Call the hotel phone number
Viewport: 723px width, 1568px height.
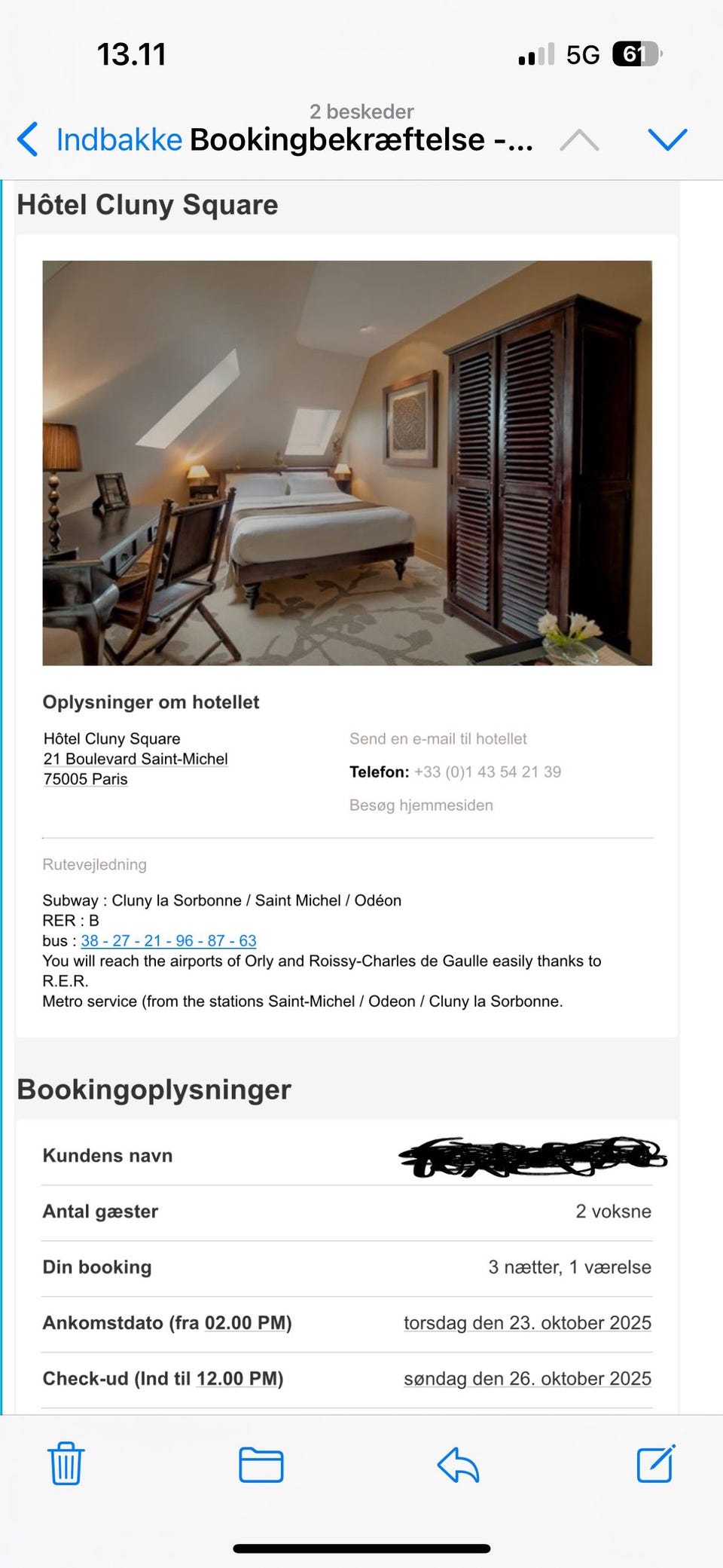pyautogui.click(x=487, y=772)
